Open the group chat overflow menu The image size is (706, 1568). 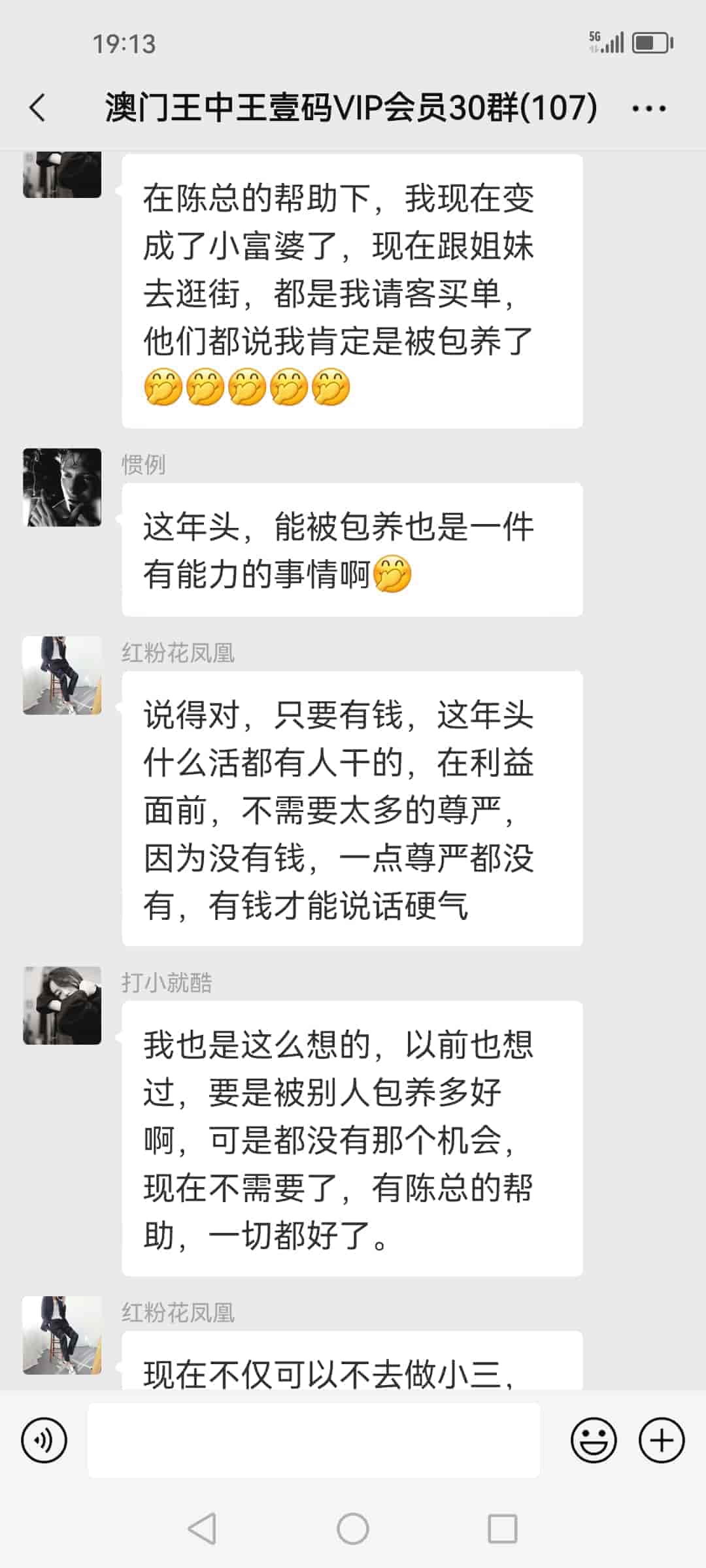[x=648, y=108]
